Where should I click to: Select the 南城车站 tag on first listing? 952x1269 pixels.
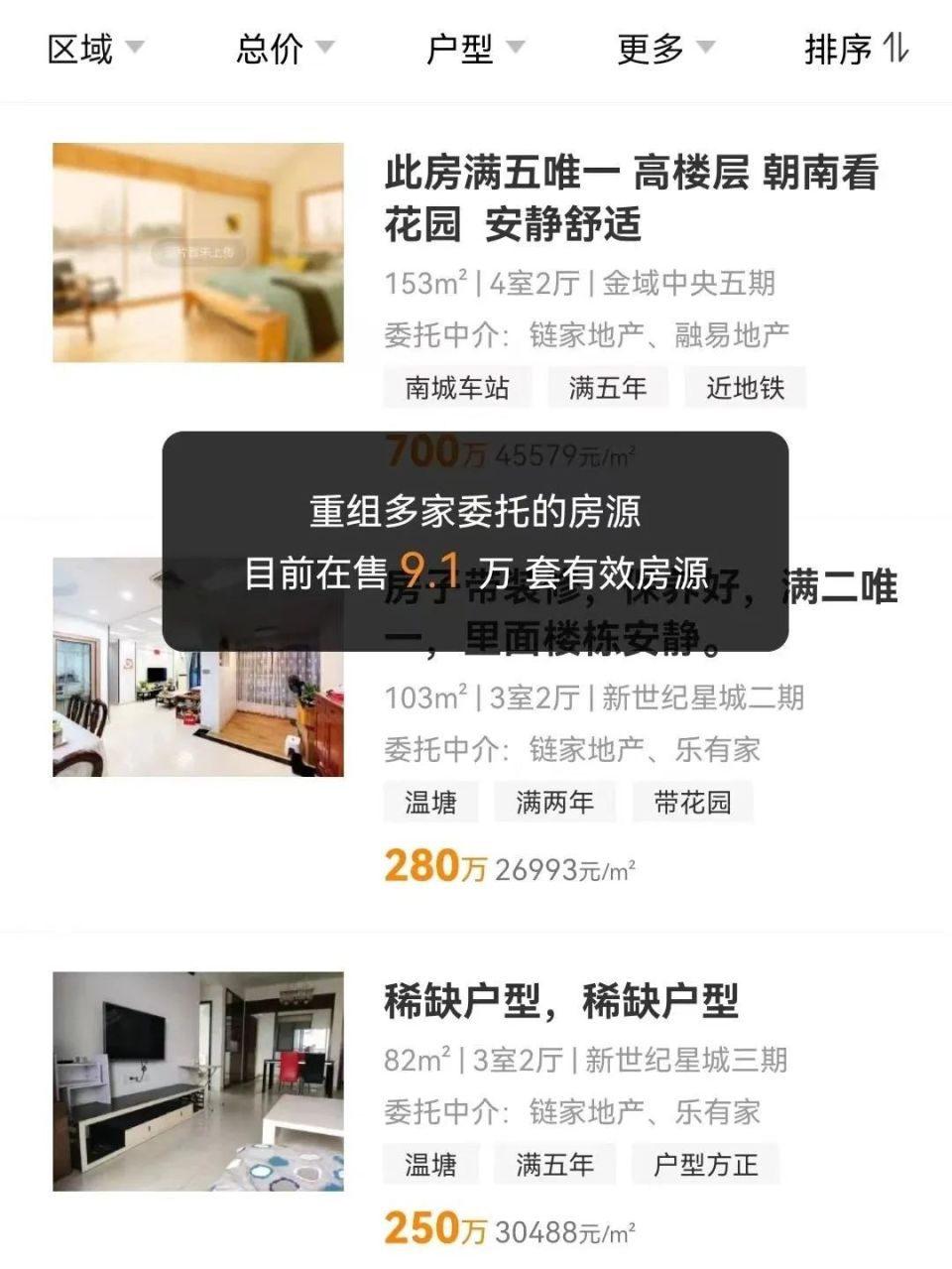pyautogui.click(x=455, y=388)
